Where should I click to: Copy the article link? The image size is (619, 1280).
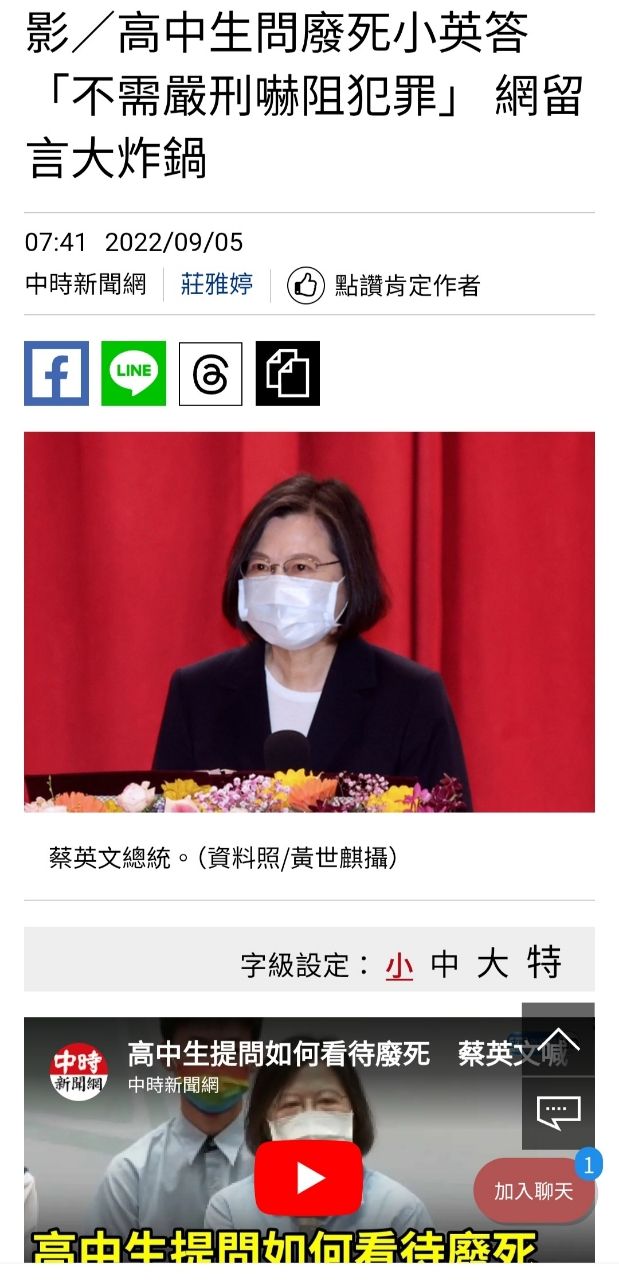[x=288, y=373]
